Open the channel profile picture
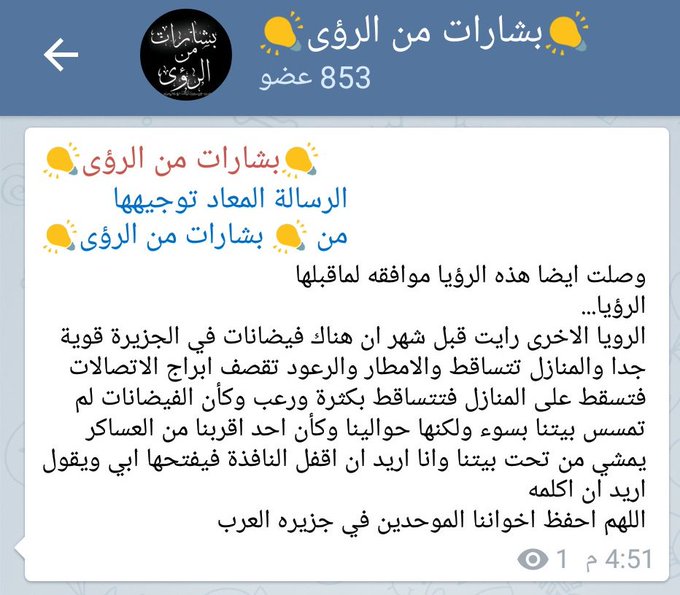Viewport: 680px width, 595px height. [x=183, y=57]
